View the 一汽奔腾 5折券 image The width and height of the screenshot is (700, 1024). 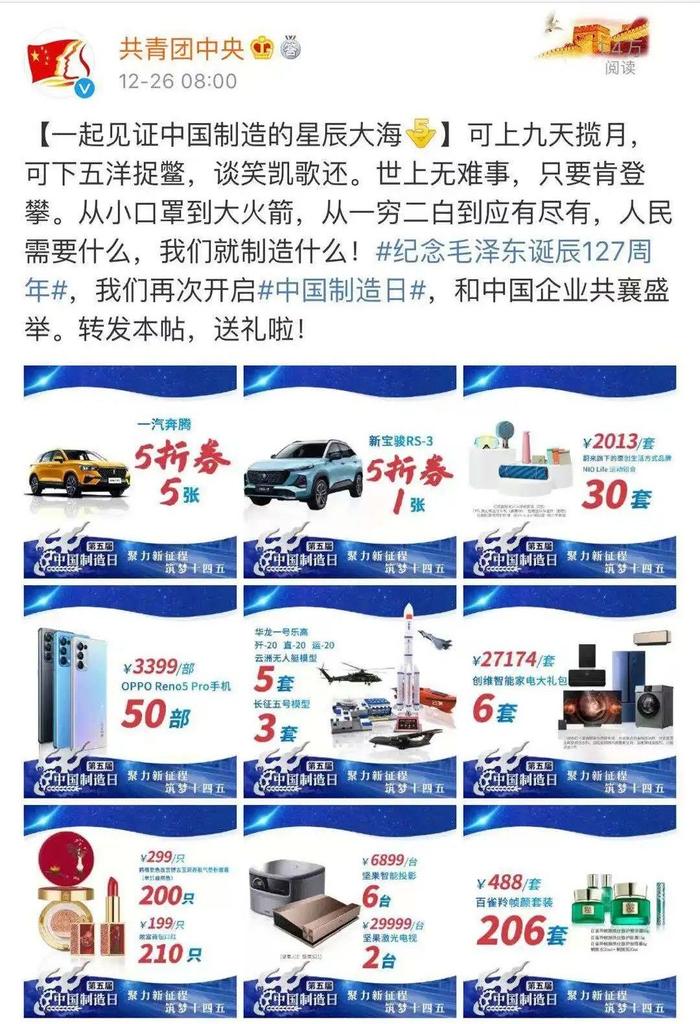[x=130, y=472]
